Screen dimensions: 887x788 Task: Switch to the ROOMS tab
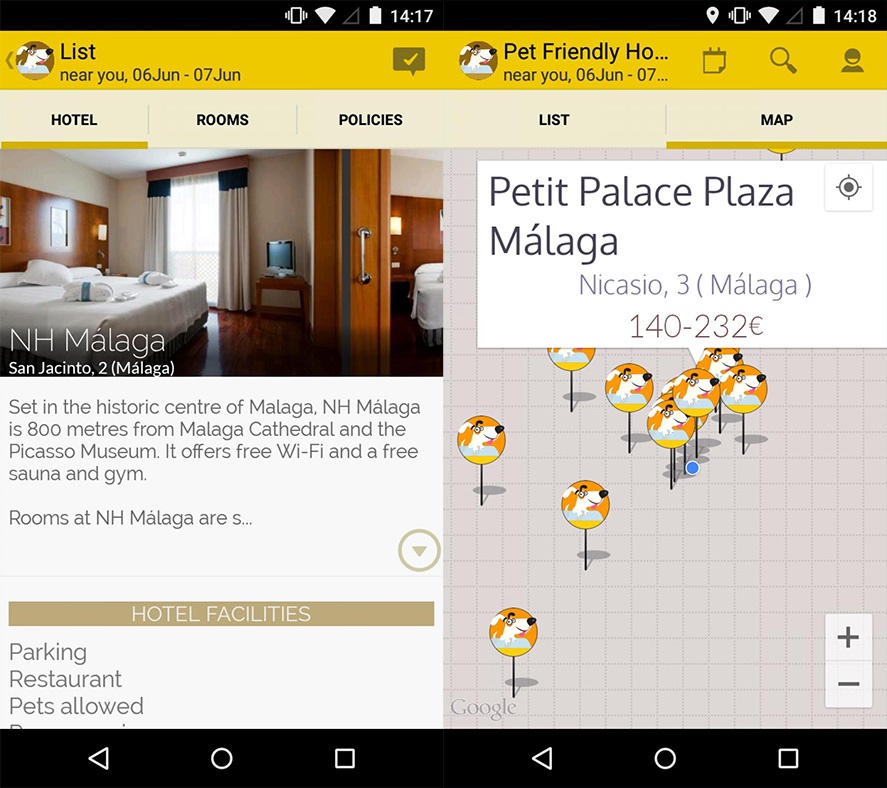[222, 120]
